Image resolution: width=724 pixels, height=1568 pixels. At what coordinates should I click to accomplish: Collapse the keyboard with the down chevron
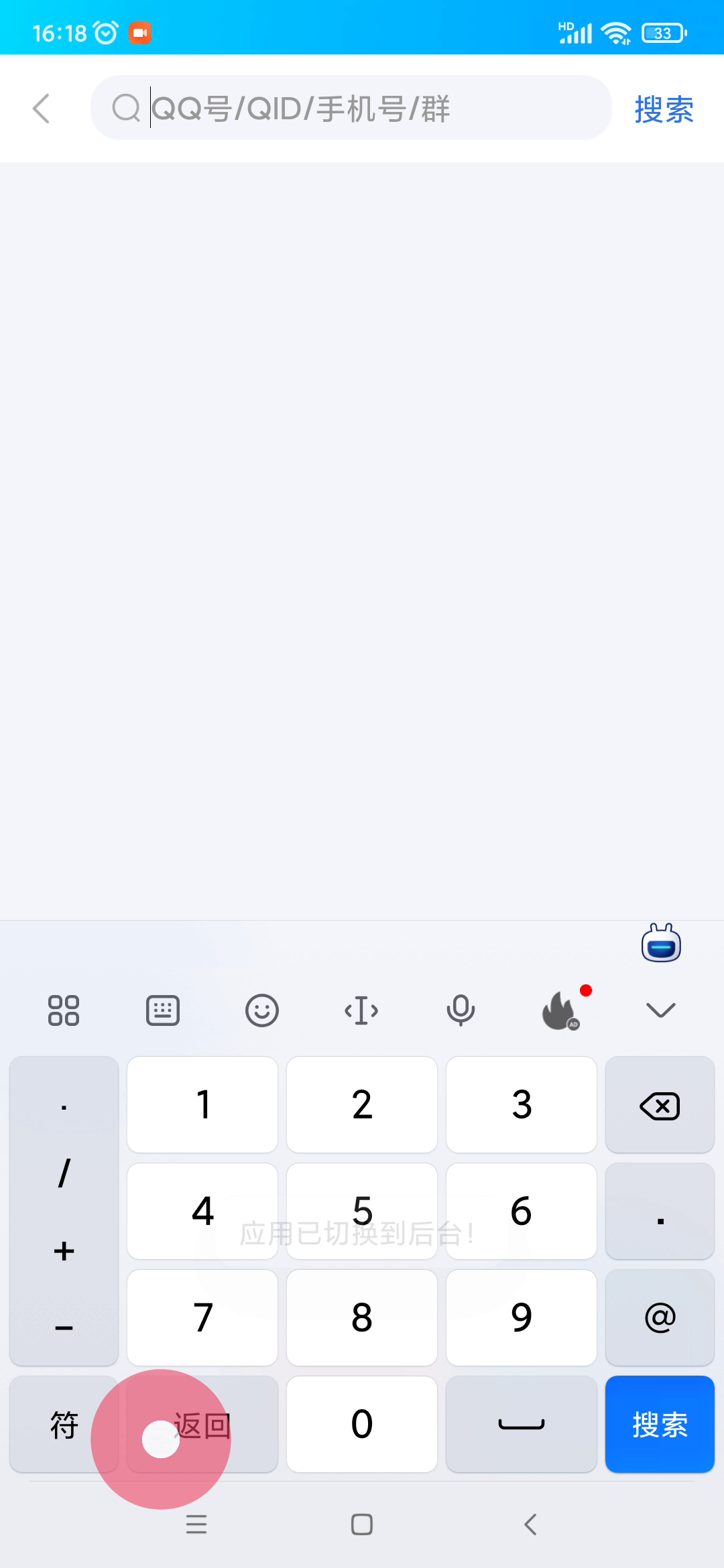tap(661, 1010)
